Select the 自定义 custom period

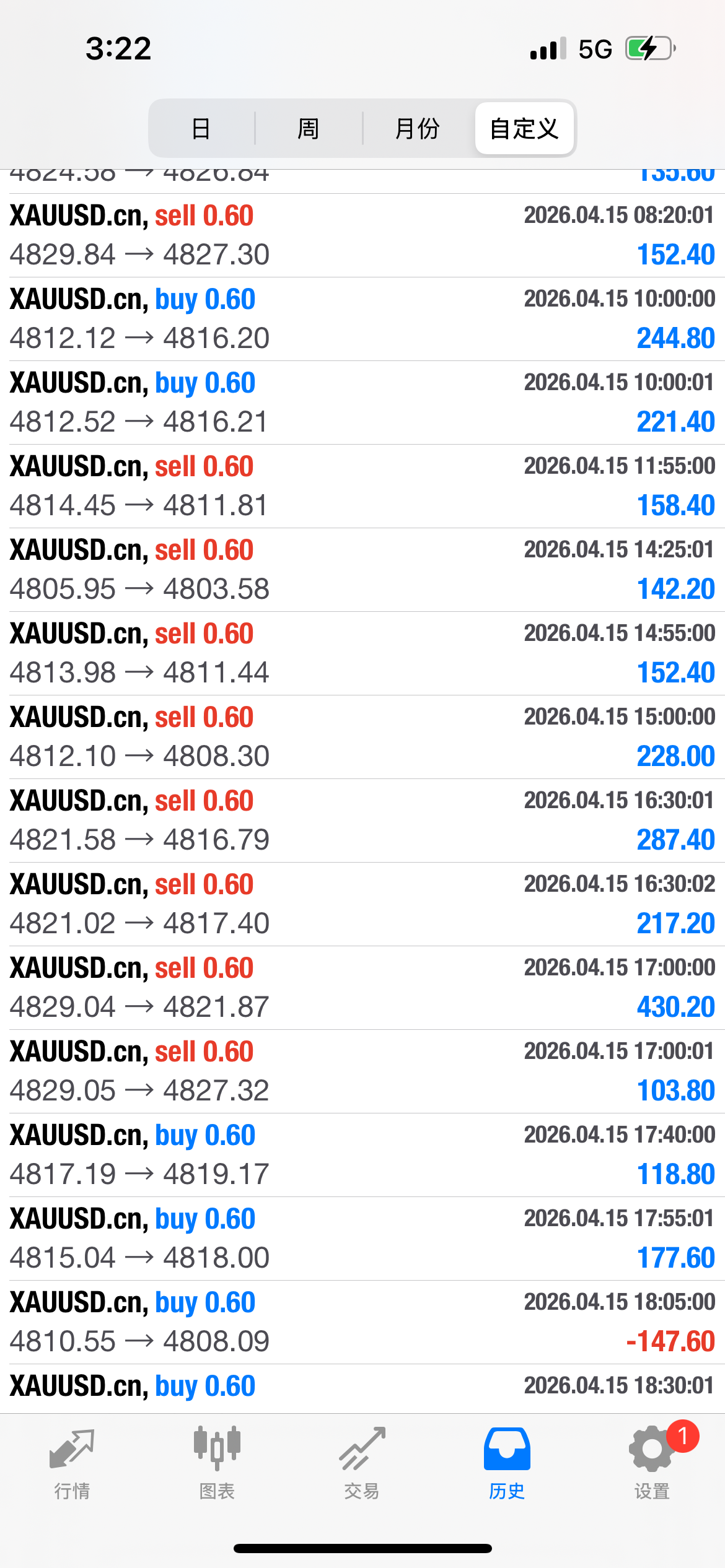coord(524,129)
